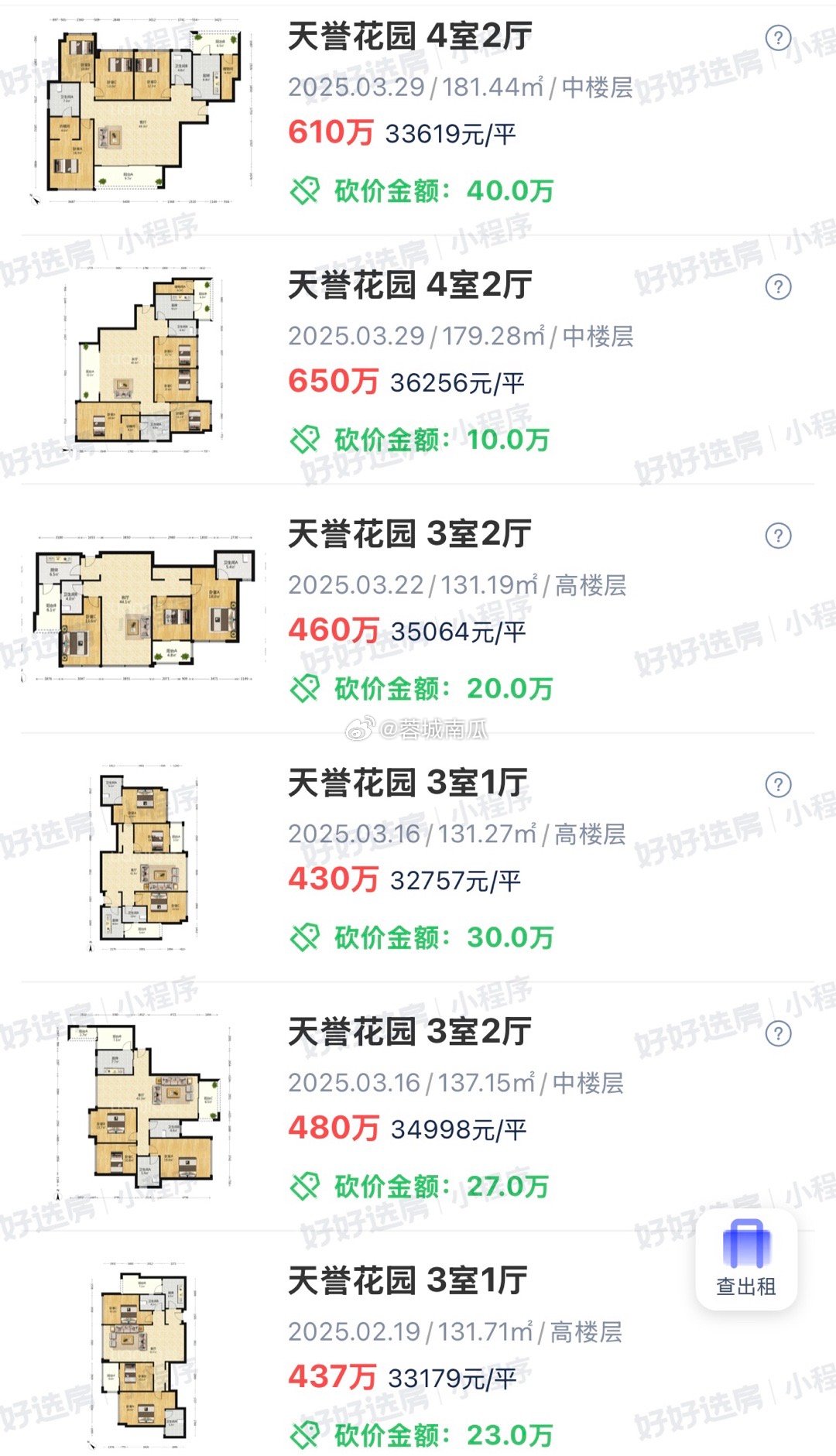Open the 460万 天誉花园 3室2厅 listing
This screenshot has height=1456, width=836.
coord(418,610)
